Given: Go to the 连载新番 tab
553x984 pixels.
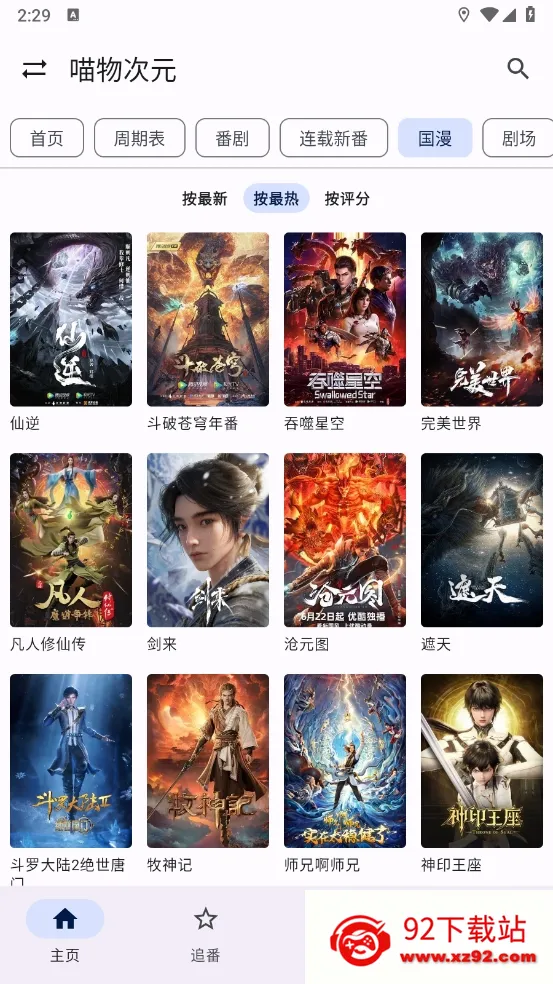Looking at the screenshot, I should [333, 138].
